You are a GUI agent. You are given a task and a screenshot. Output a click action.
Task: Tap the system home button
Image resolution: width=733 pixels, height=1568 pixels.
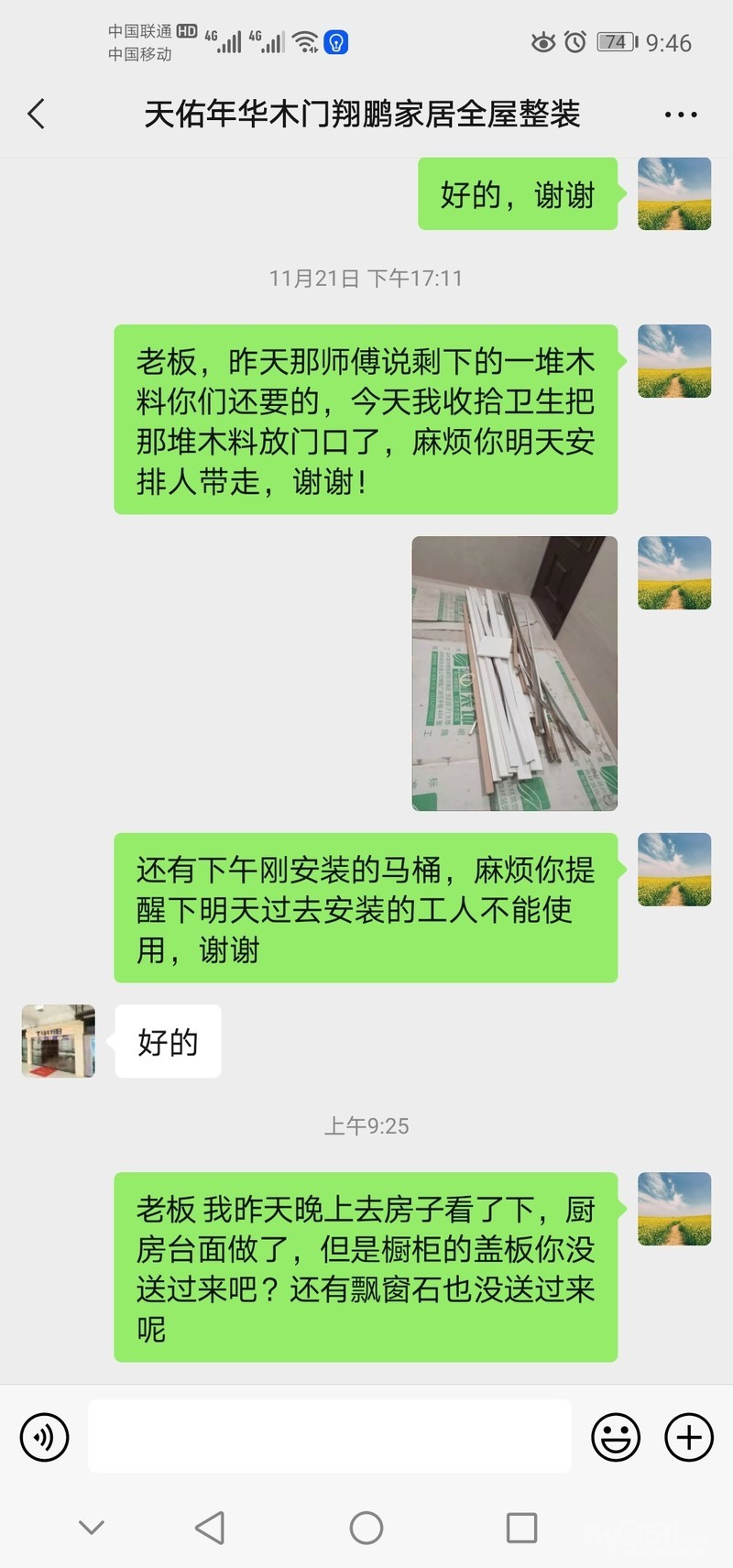tap(366, 1528)
